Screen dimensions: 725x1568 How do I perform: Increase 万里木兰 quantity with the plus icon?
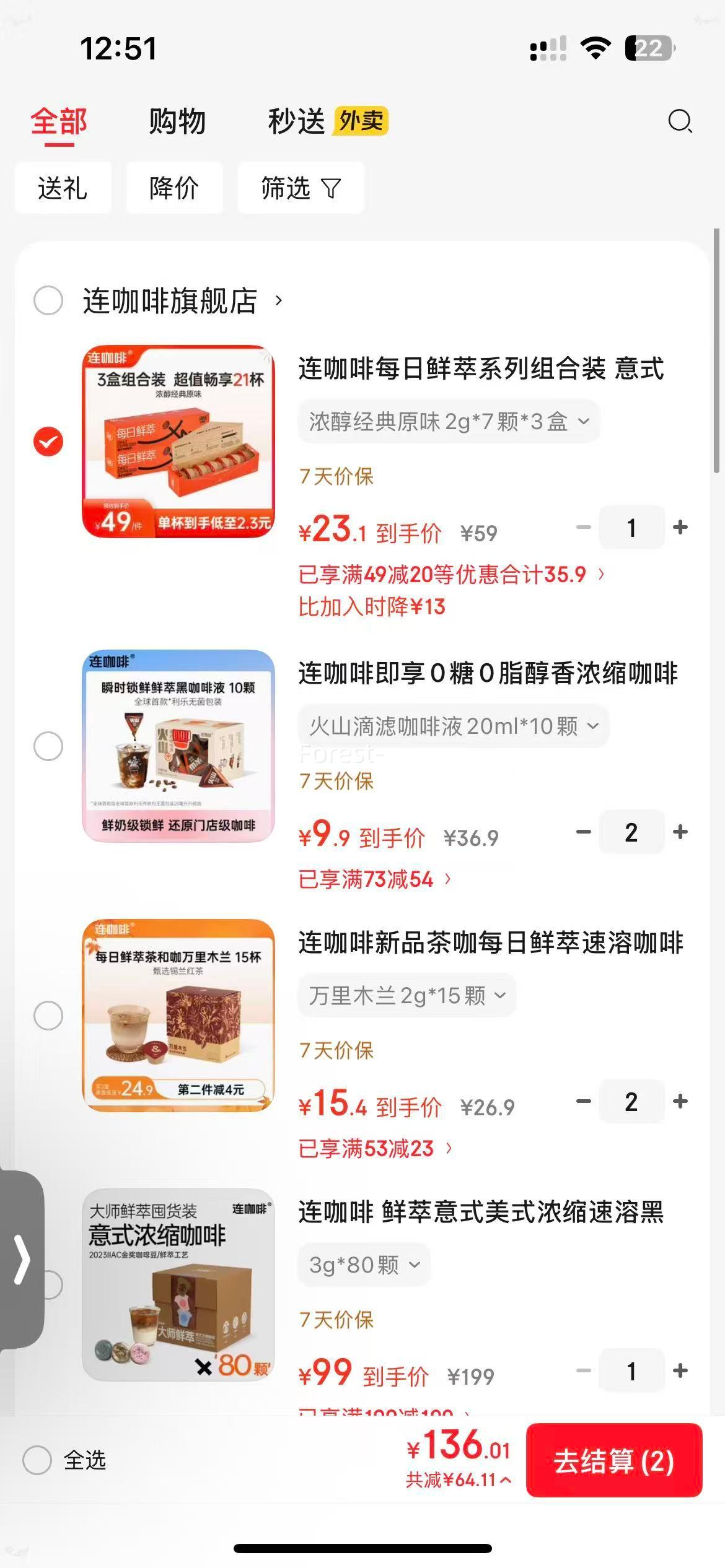coord(680,1102)
